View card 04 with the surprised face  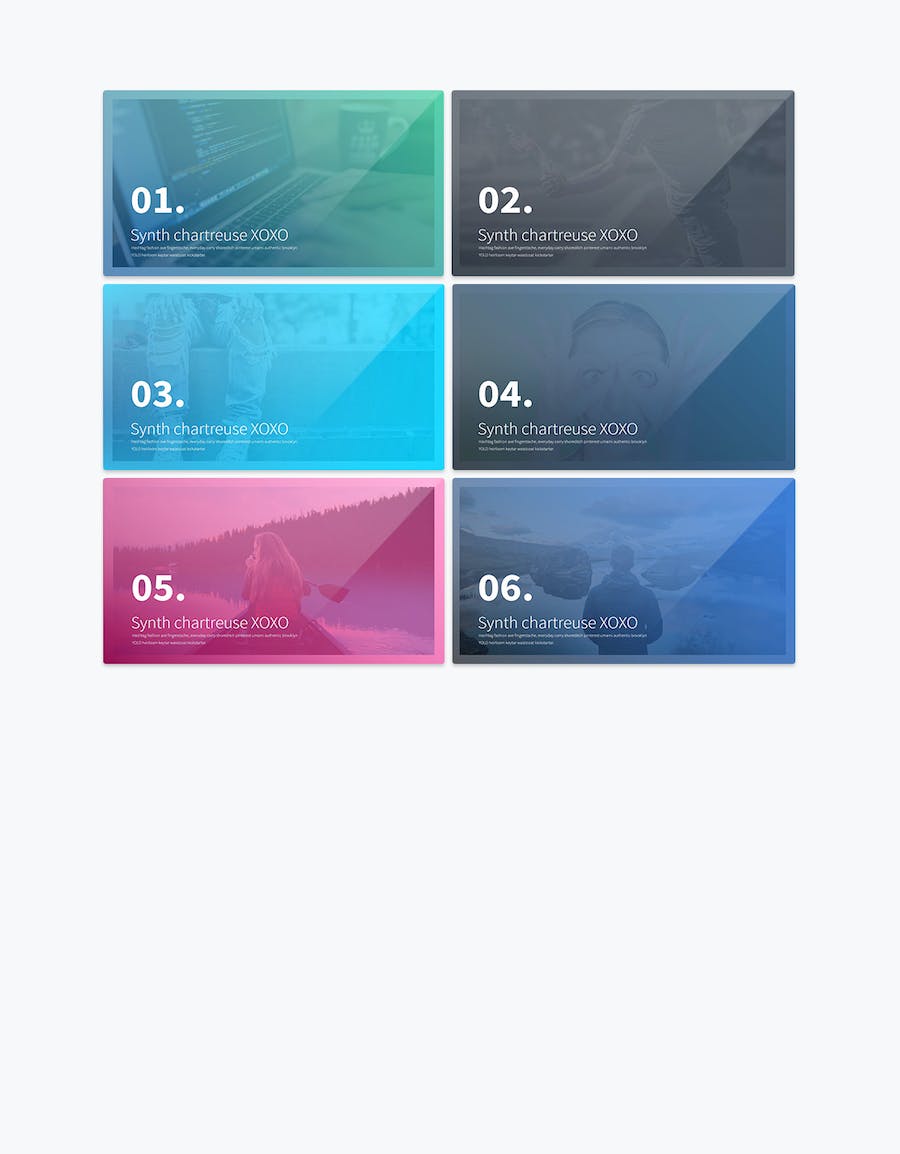(x=622, y=377)
